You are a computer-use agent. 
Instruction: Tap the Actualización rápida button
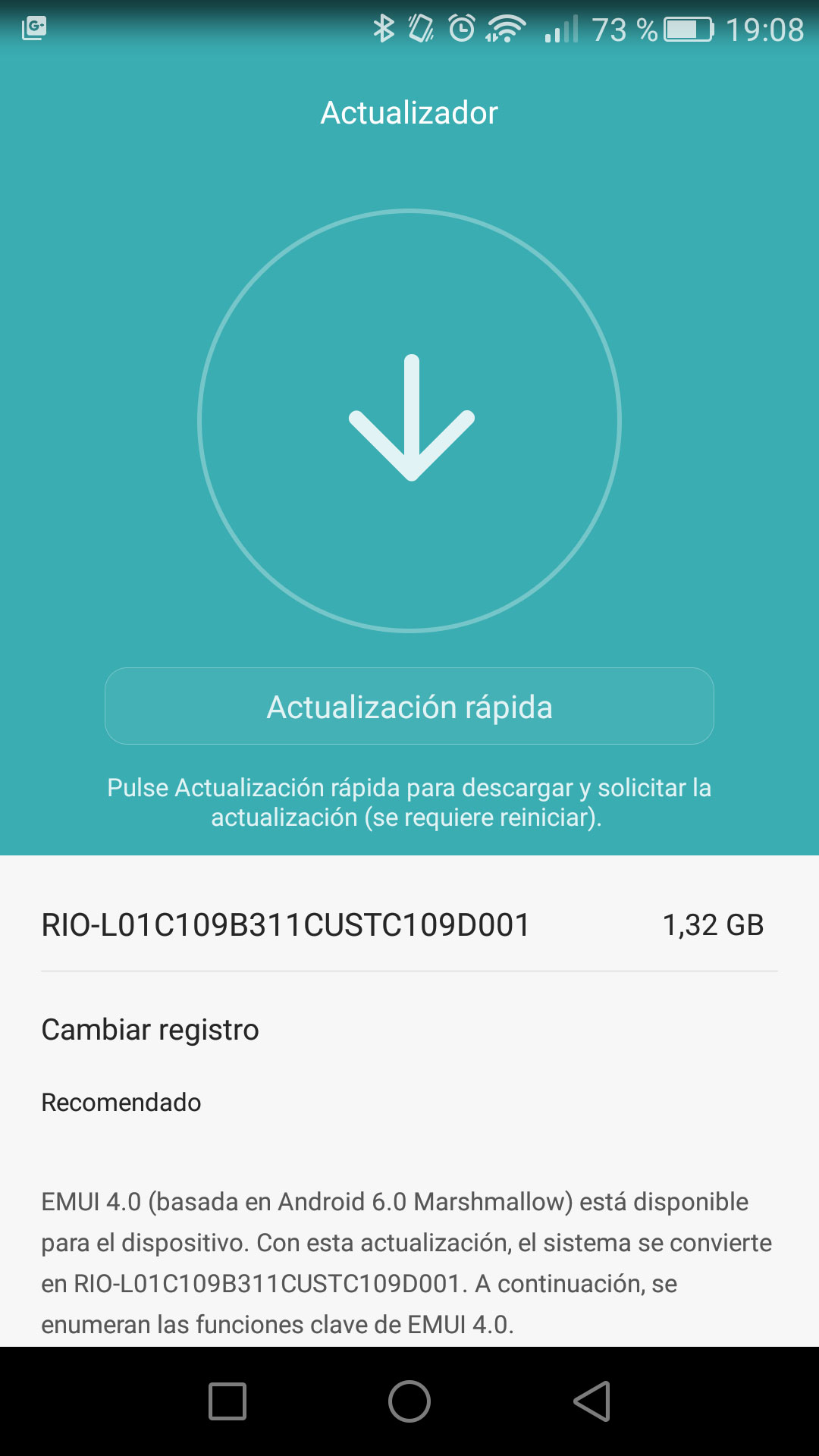pyautogui.click(x=409, y=706)
